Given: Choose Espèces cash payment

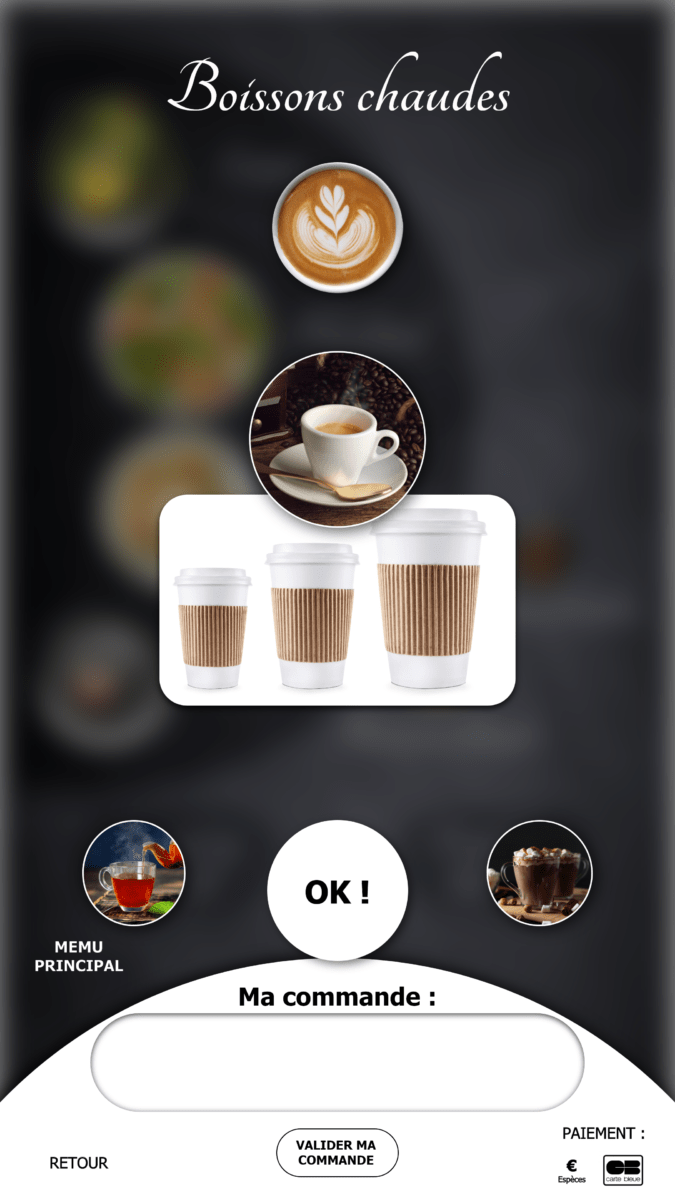Looking at the screenshot, I should [572, 1171].
